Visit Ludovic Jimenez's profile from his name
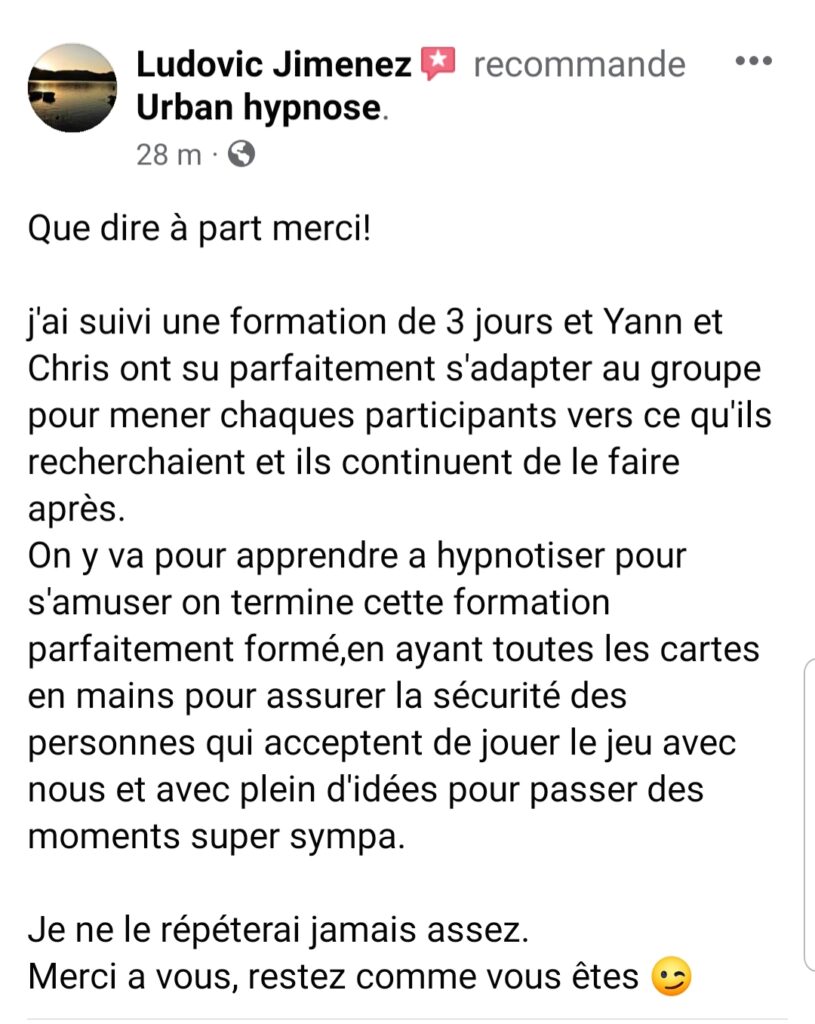Viewport: 815px width, 1024px height. [x=273, y=65]
